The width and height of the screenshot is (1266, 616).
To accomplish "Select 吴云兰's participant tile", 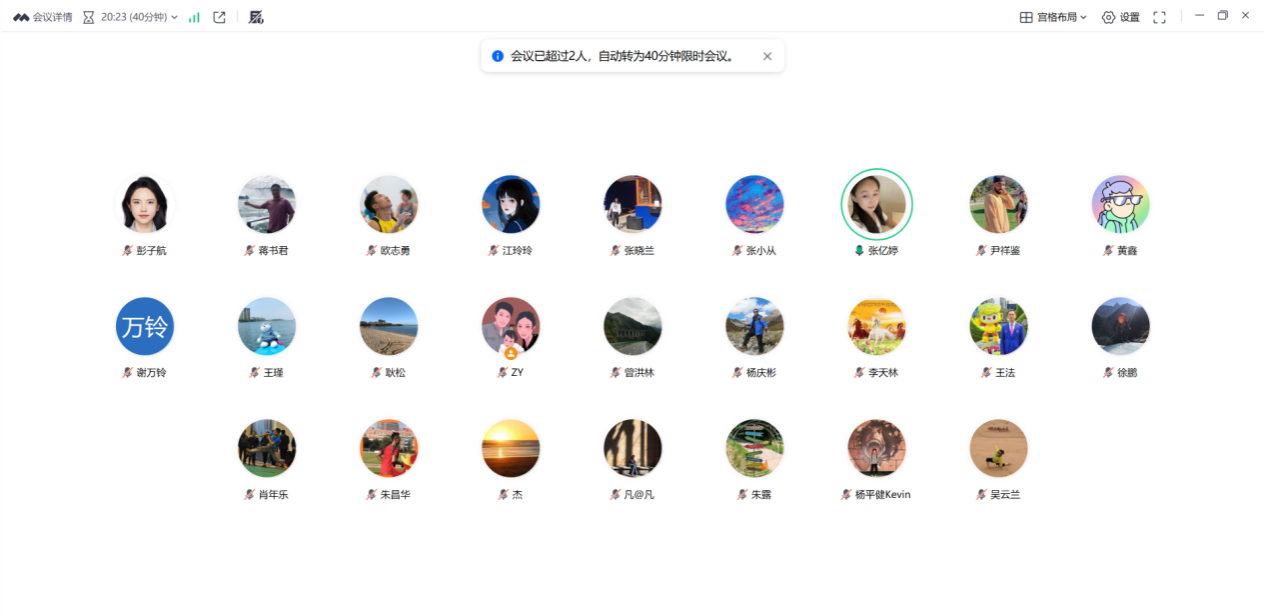I will coord(998,449).
